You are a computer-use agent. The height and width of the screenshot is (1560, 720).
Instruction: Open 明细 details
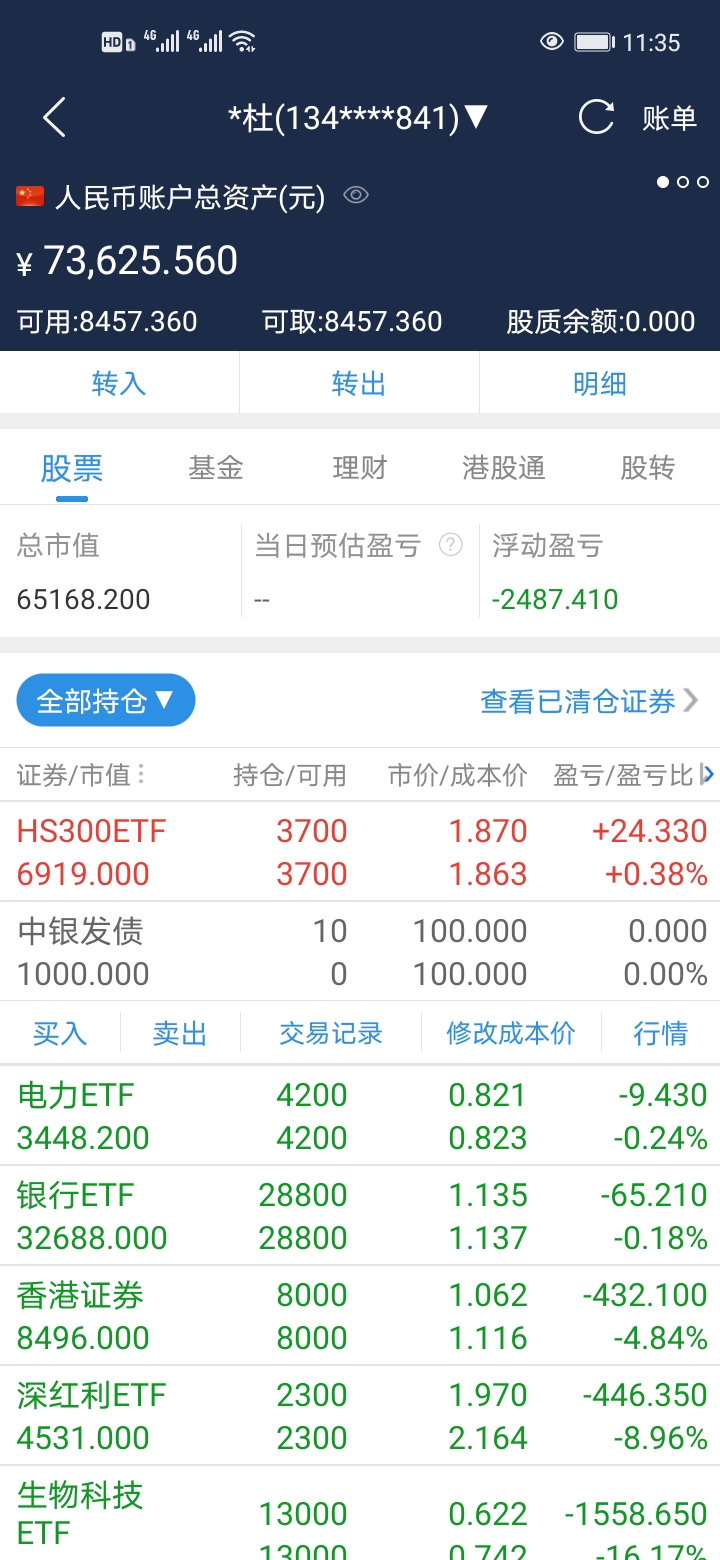pos(599,383)
